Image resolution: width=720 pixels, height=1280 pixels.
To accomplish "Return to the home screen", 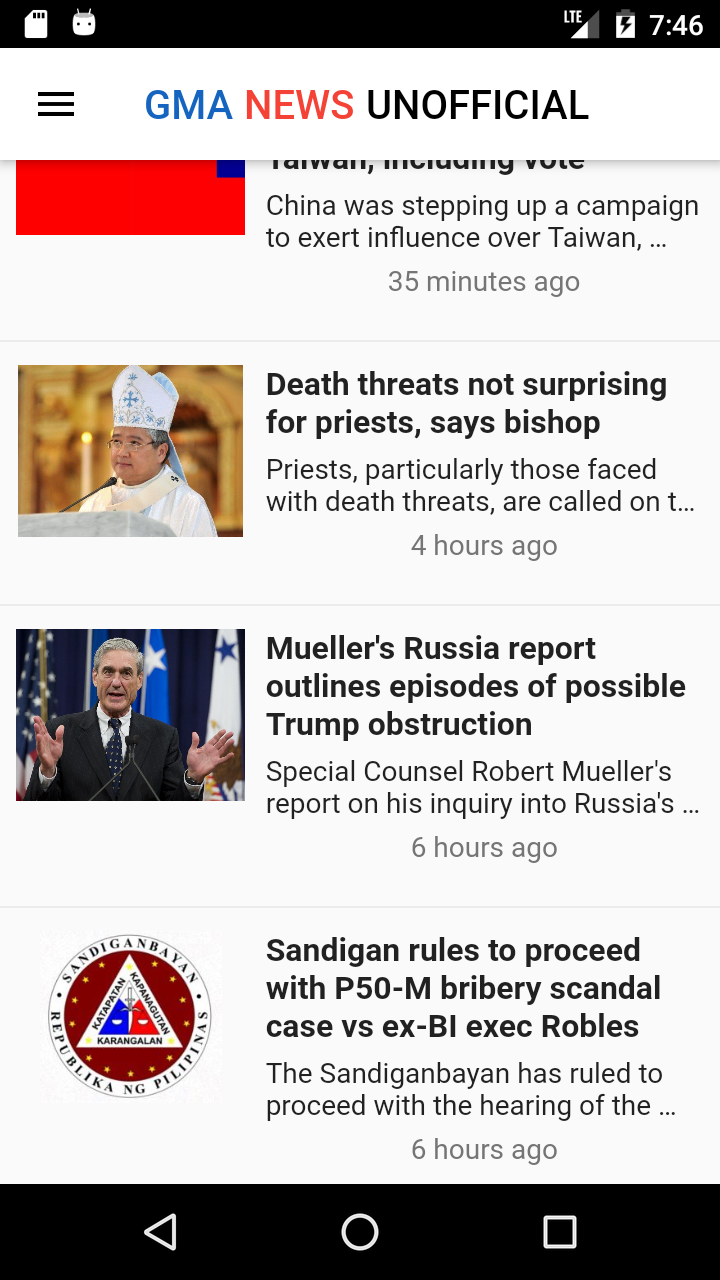I will [x=360, y=1232].
